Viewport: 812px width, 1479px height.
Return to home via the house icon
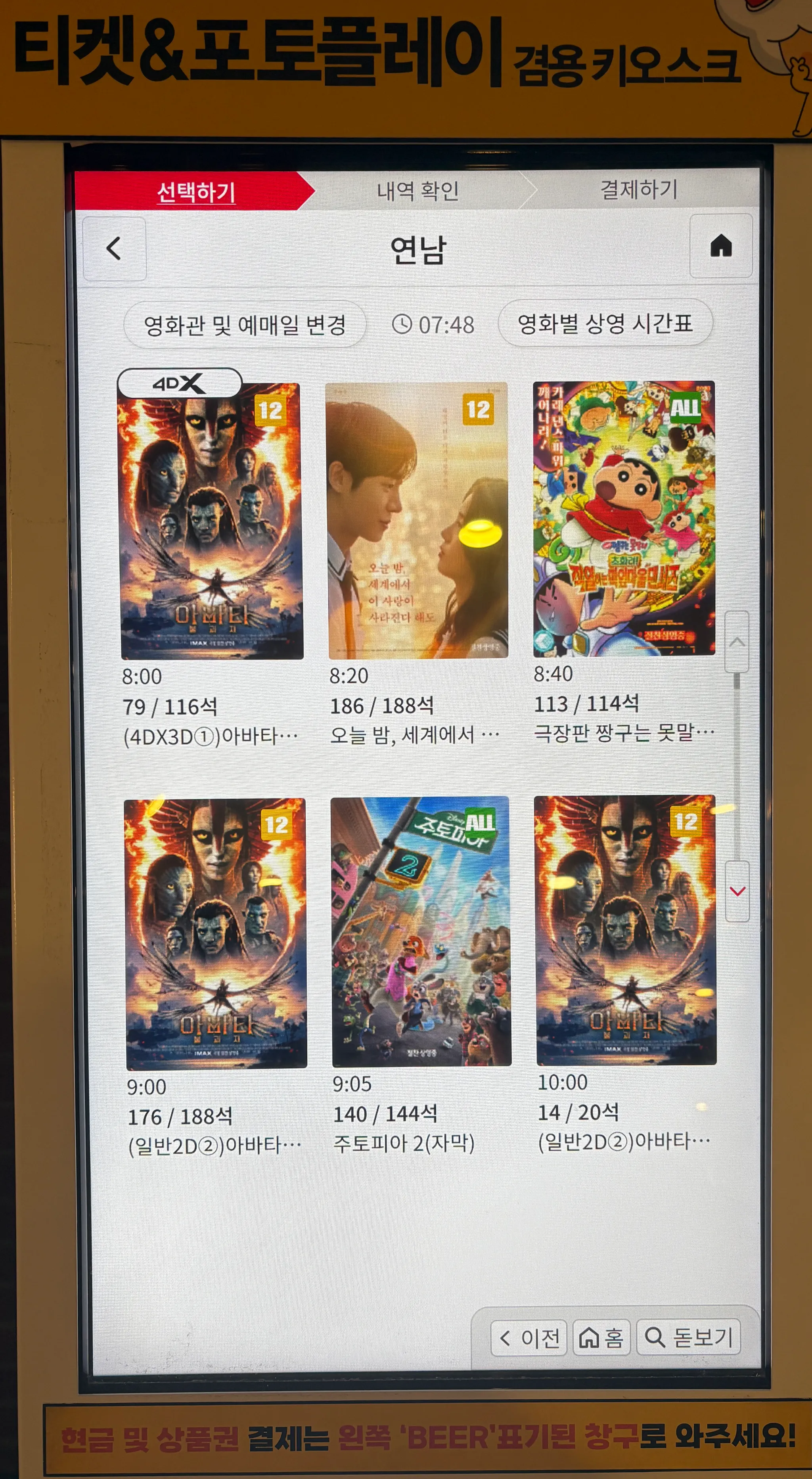[x=721, y=246]
